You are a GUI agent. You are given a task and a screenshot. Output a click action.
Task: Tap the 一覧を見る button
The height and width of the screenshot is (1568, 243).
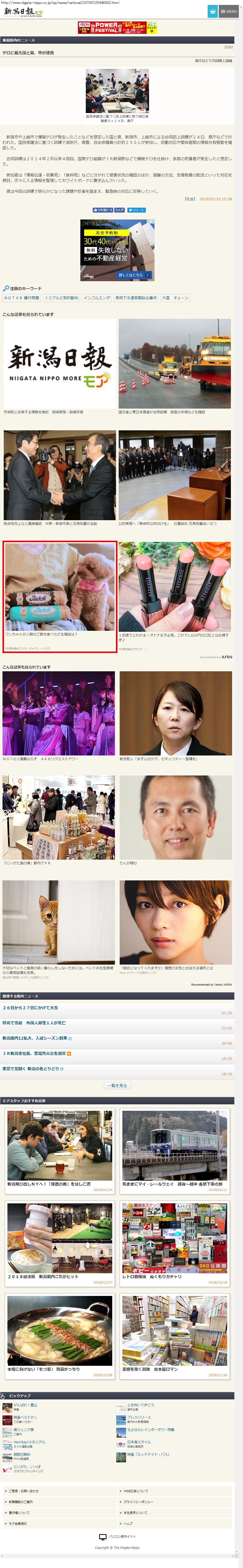117,1085
